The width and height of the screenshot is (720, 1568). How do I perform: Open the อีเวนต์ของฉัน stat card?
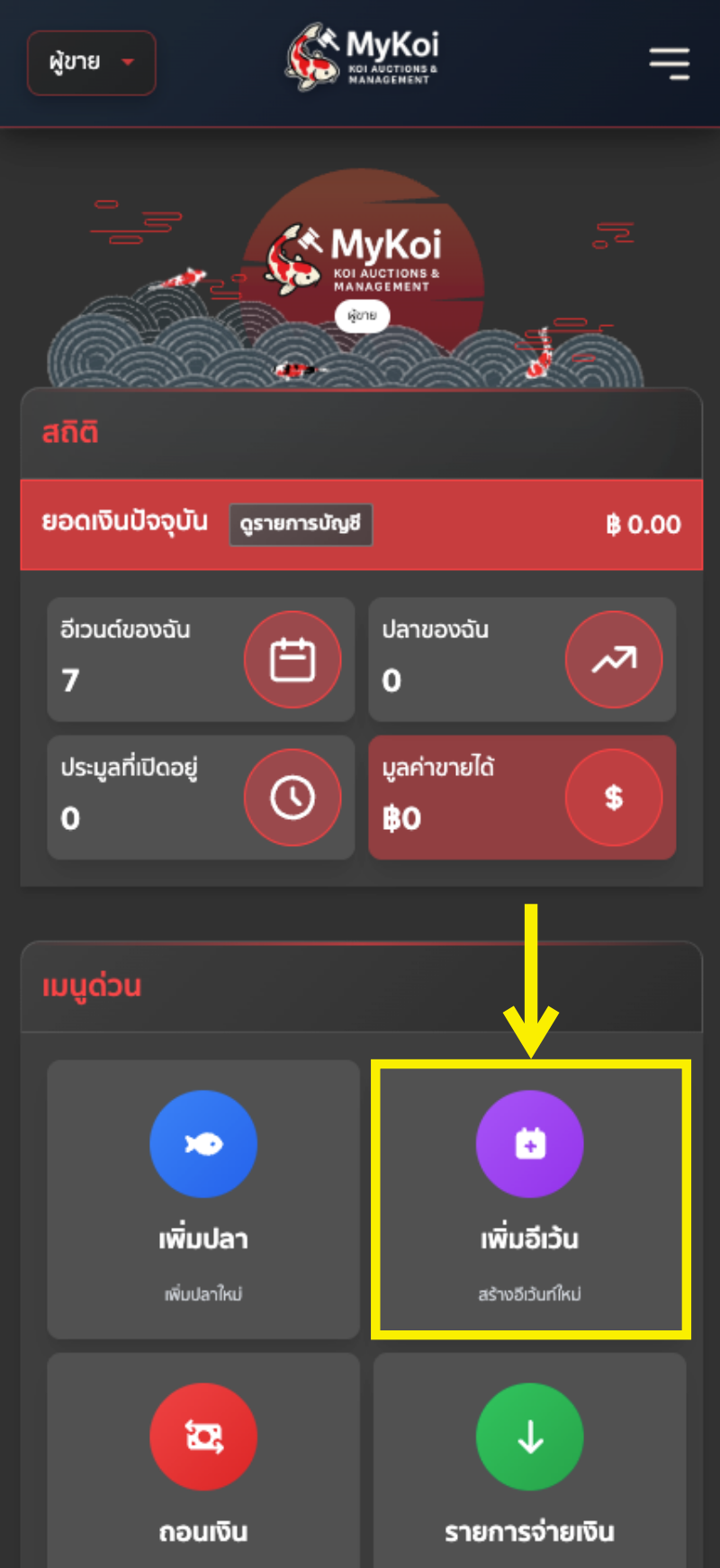coord(201,659)
